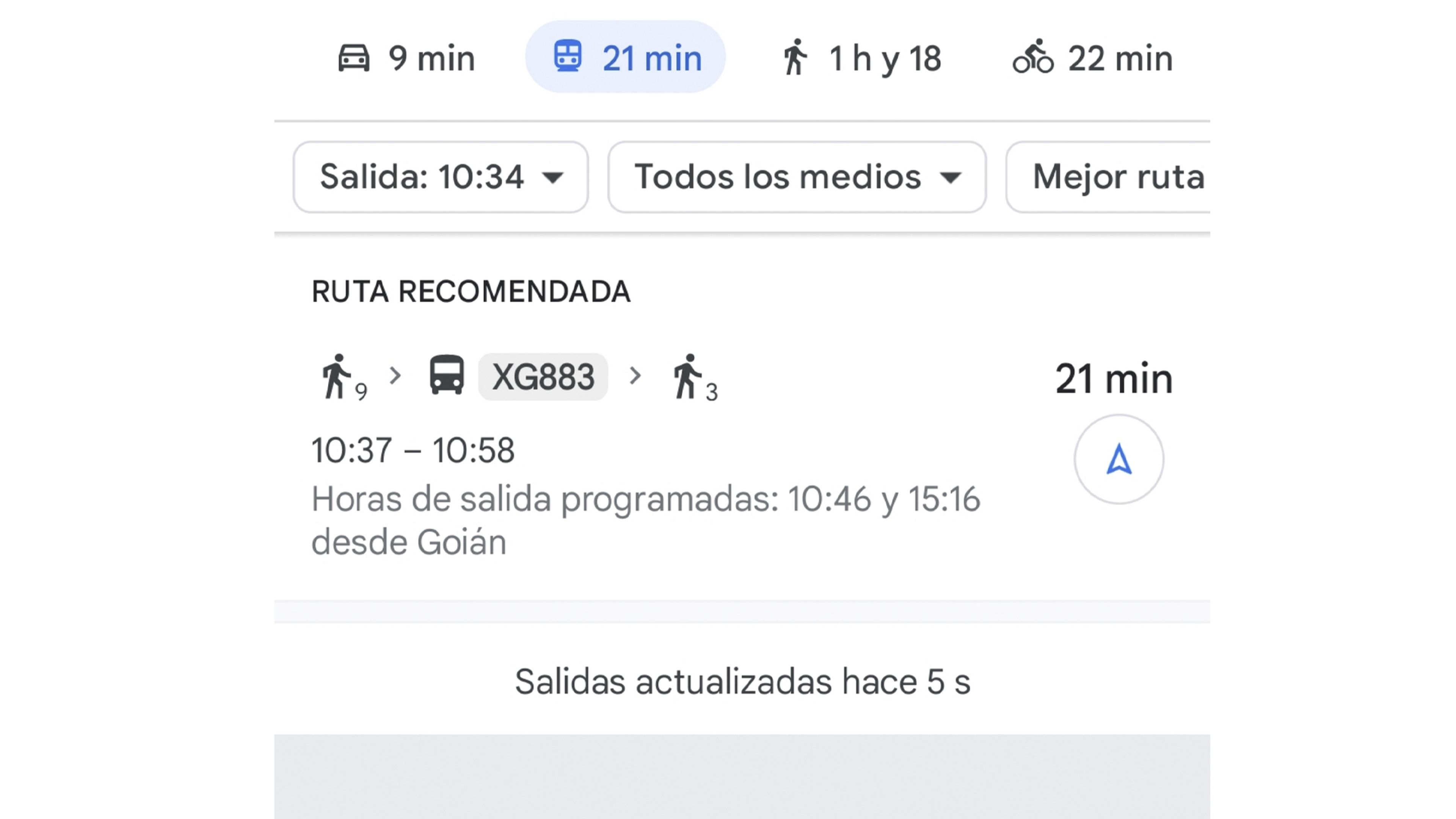Switch to driving mode, 9 min
Image resolution: width=1456 pixels, height=819 pixels.
406,58
